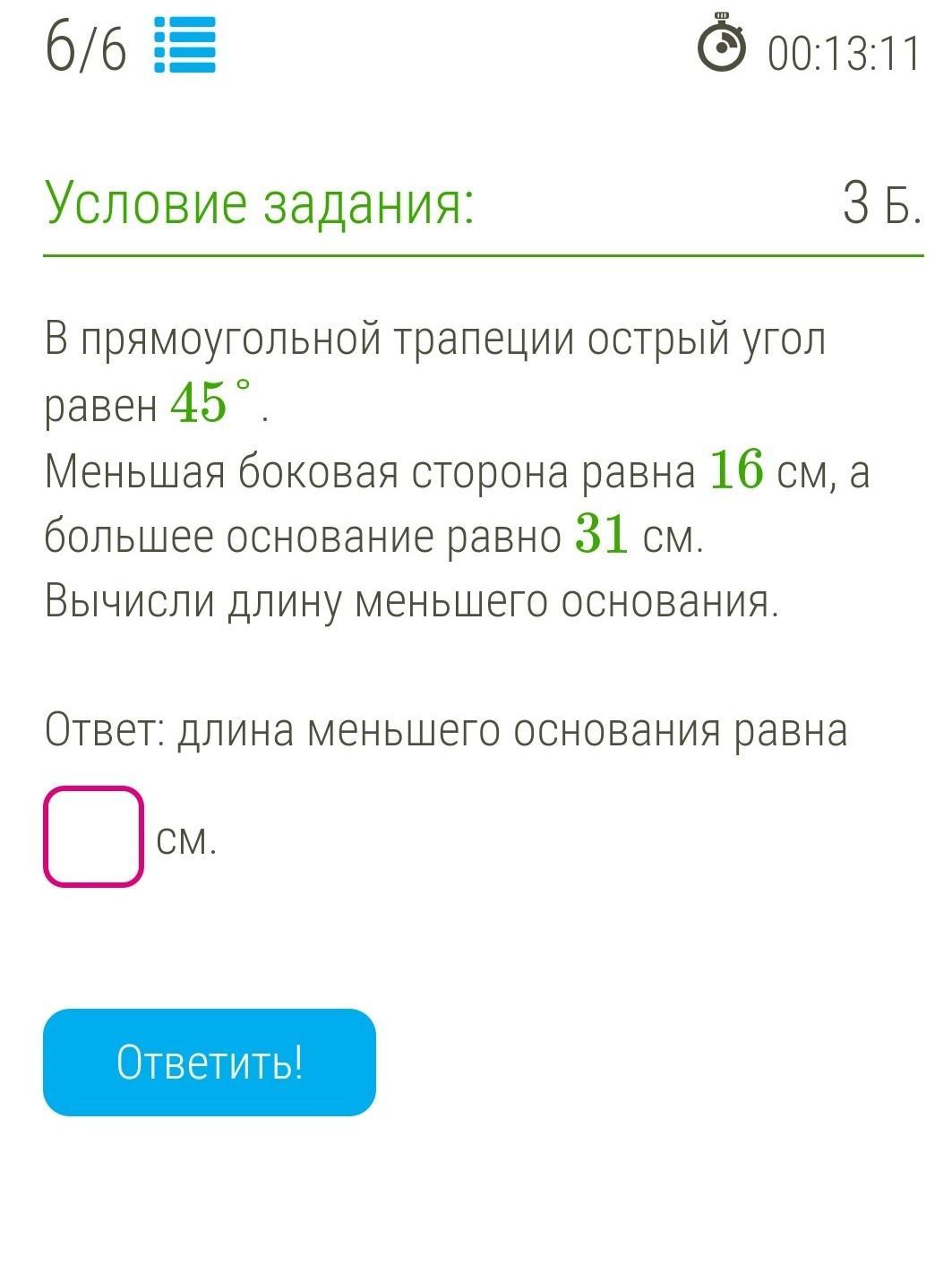This screenshot has width=952, height=1265.
Task: Submit answer with the Ответить! button
Action: [210, 1062]
